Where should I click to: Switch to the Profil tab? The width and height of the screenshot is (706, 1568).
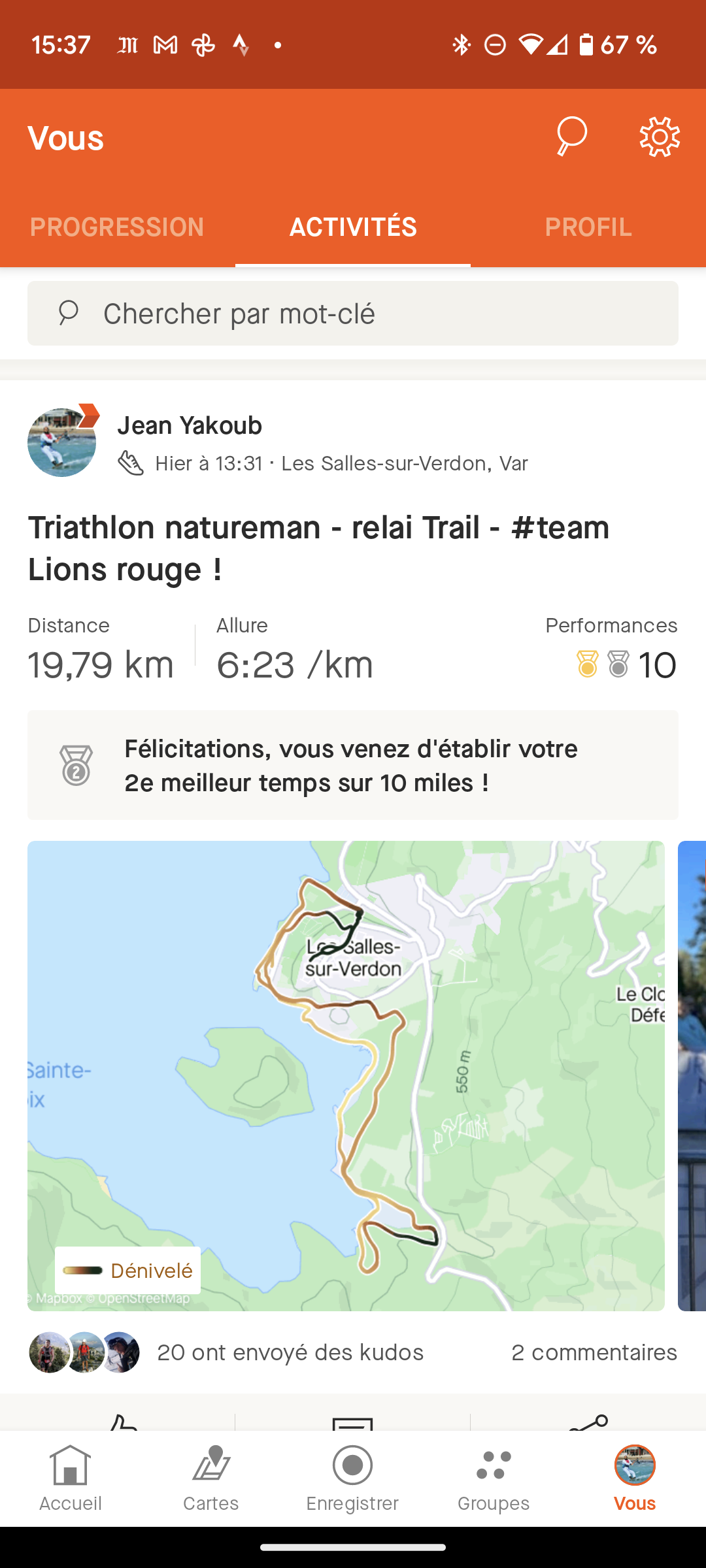(588, 227)
